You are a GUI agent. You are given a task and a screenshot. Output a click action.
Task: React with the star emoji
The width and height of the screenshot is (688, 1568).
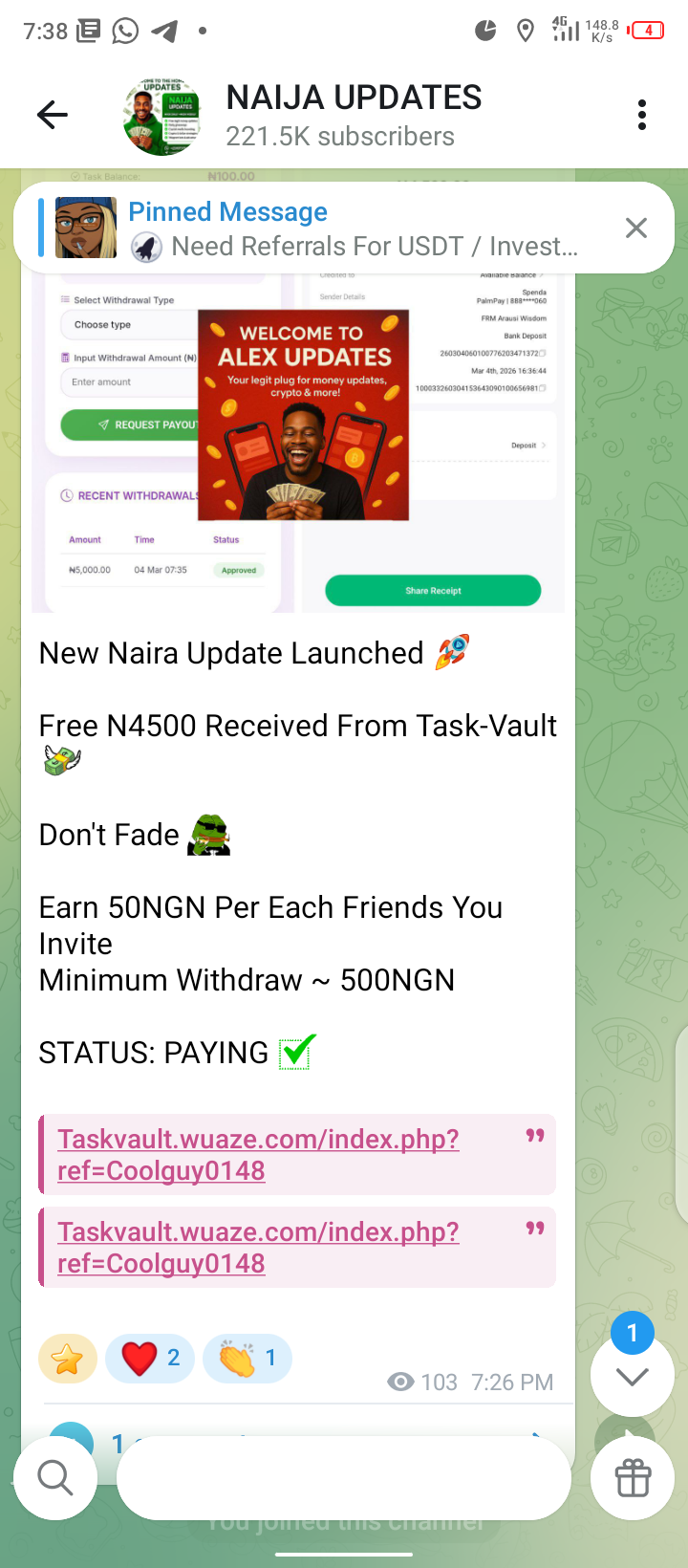pos(67,1359)
